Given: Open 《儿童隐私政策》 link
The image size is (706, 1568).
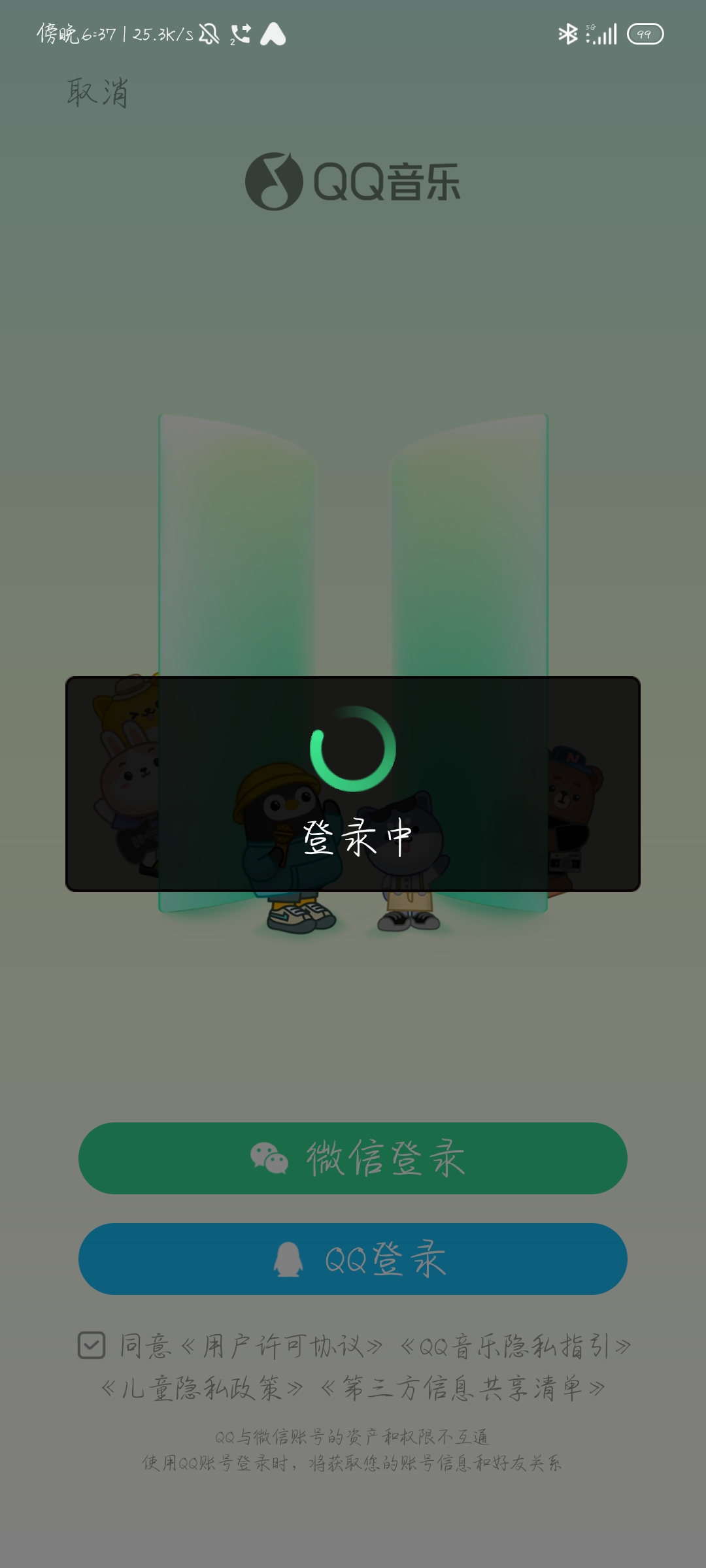Looking at the screenshot, I should tap(203, 1388).
